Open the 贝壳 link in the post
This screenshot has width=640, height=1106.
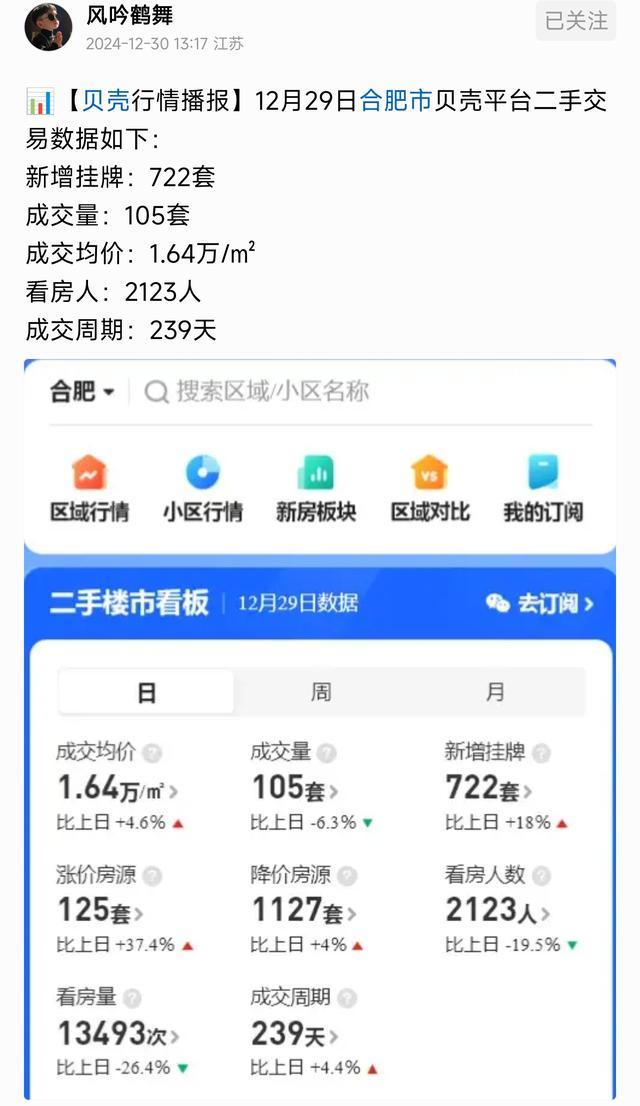[x=105, y=101]
